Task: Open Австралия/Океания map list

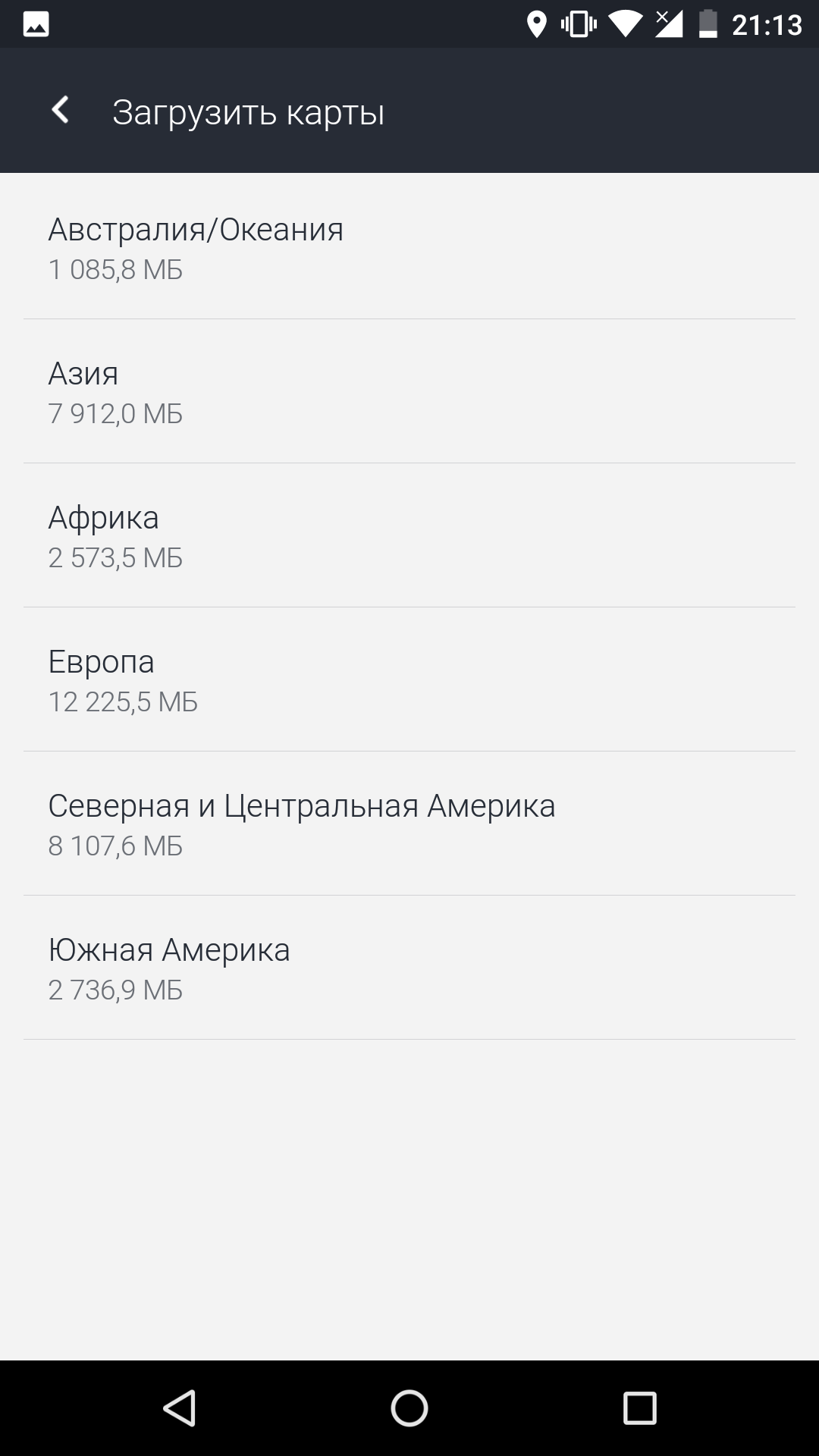Action: click(409, 246)
